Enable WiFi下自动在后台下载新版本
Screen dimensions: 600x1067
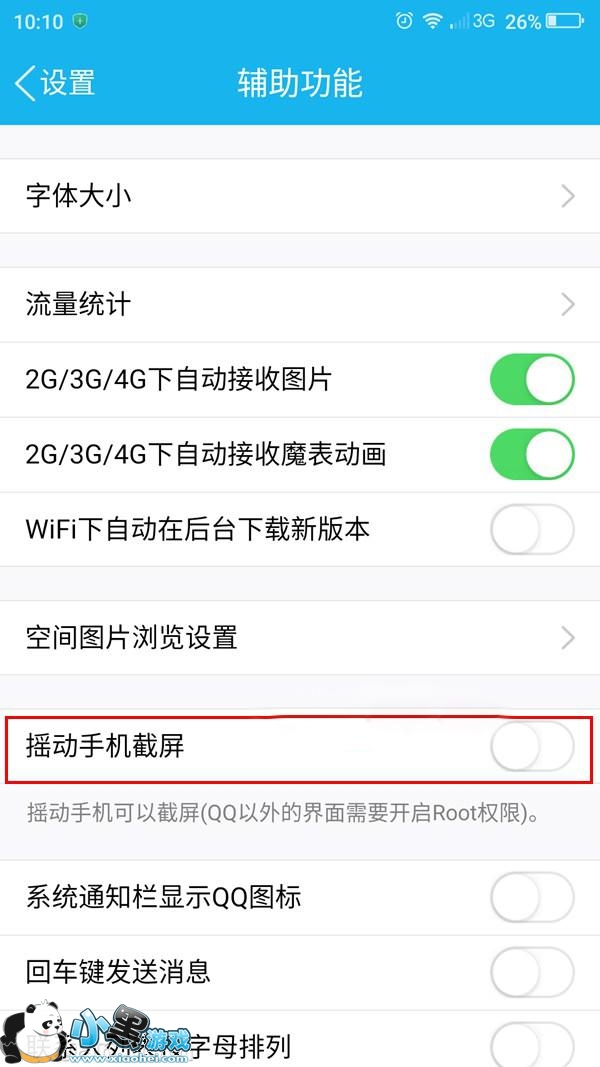pos(532,530)
